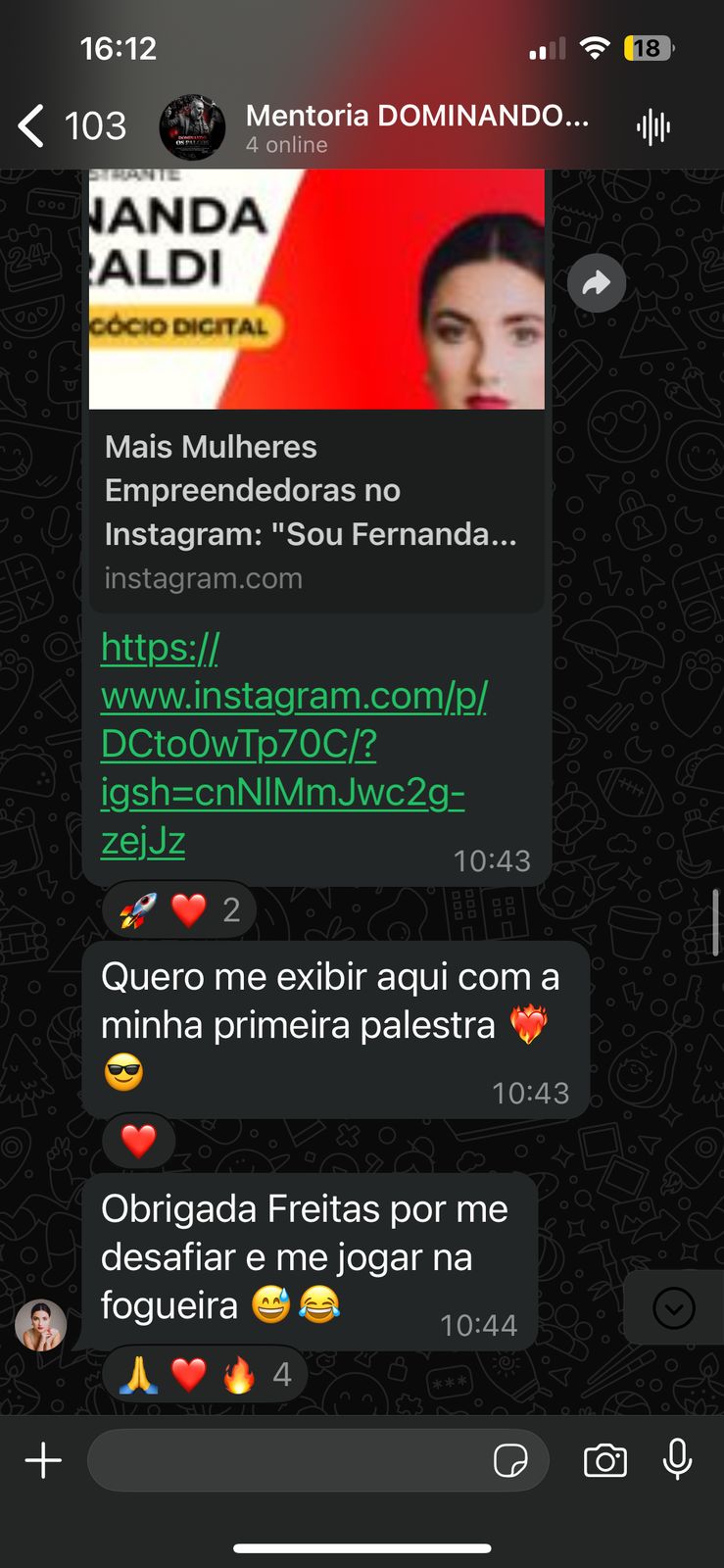The height and width of the screenshot is (1568, 724).
Task: Open the camera icon next to message field
Action: 605,1459
